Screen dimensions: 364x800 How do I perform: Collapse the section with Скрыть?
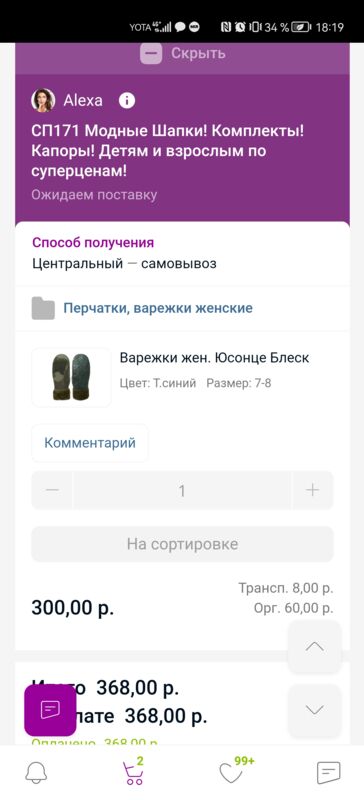coord(183,53)
